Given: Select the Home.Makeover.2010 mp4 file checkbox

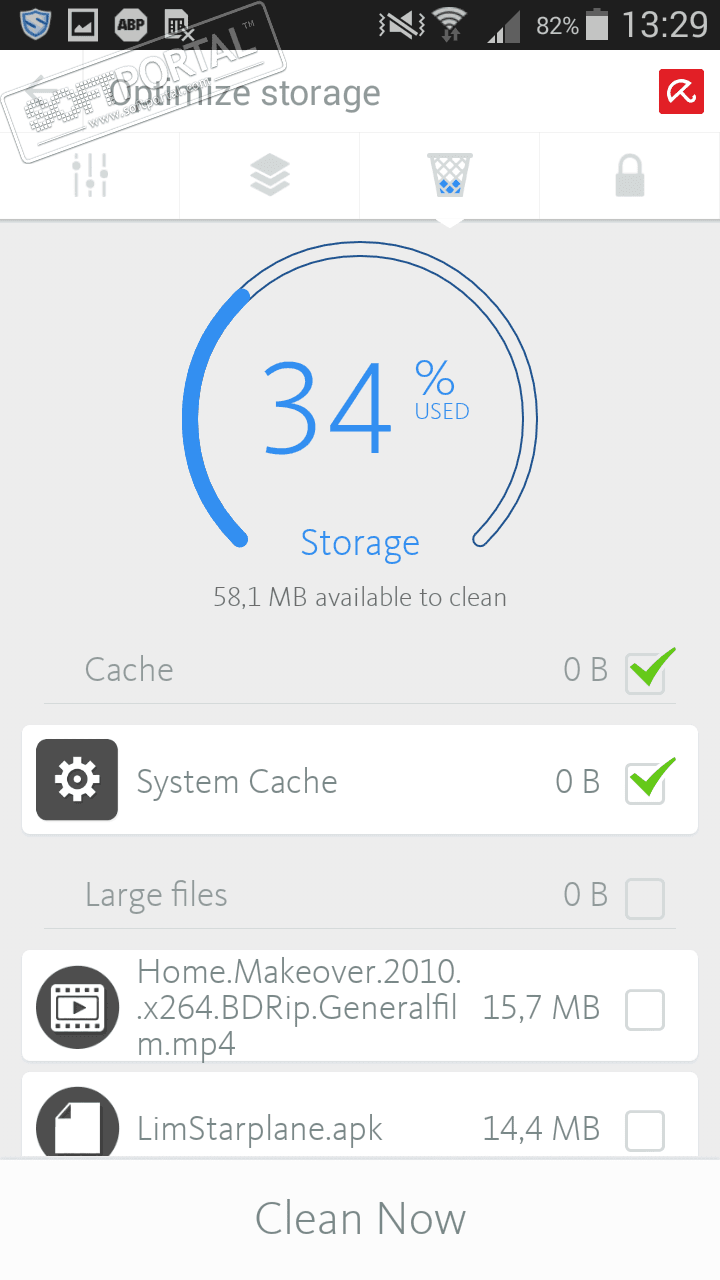Looking at the screenshot, I should [x=645, y=1010].
